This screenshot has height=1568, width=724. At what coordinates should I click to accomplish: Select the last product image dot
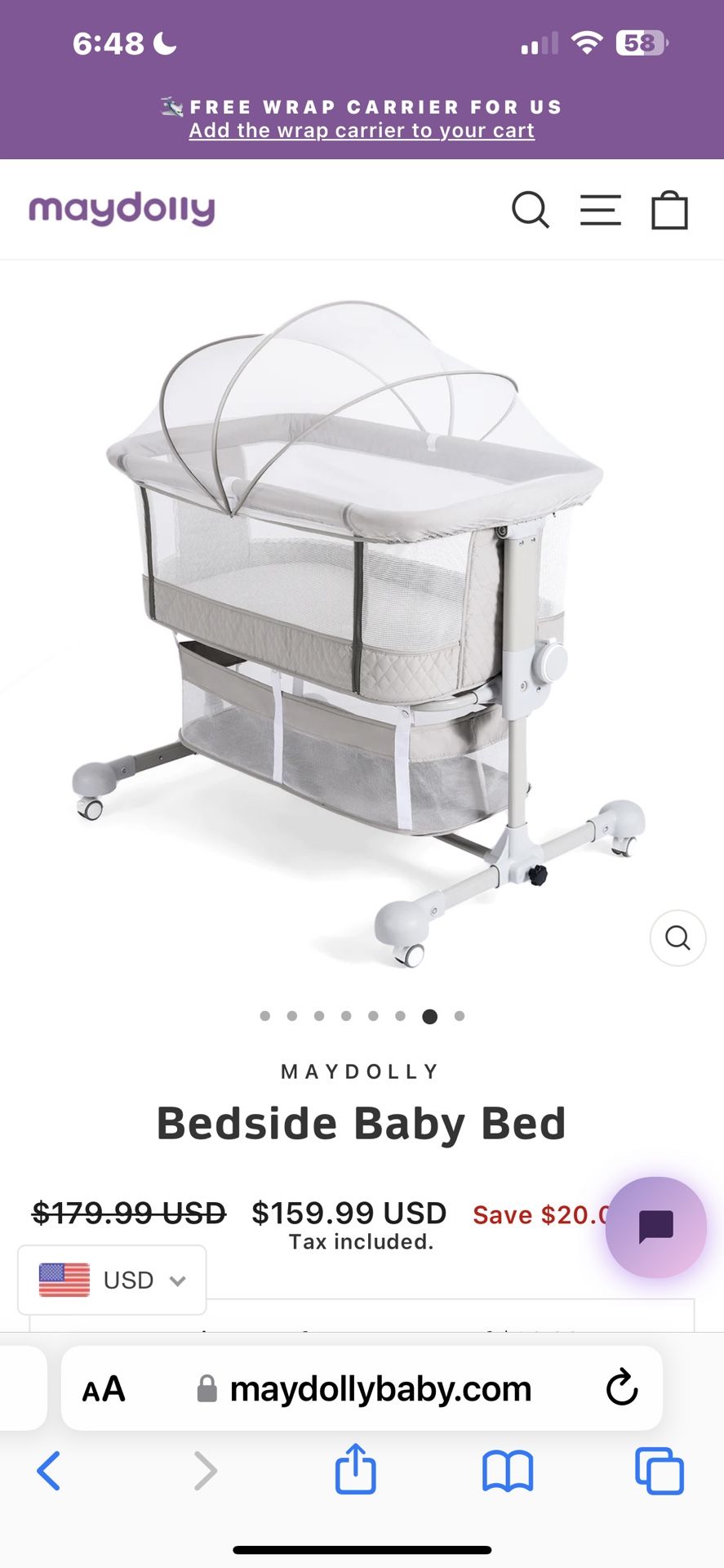460,1016
